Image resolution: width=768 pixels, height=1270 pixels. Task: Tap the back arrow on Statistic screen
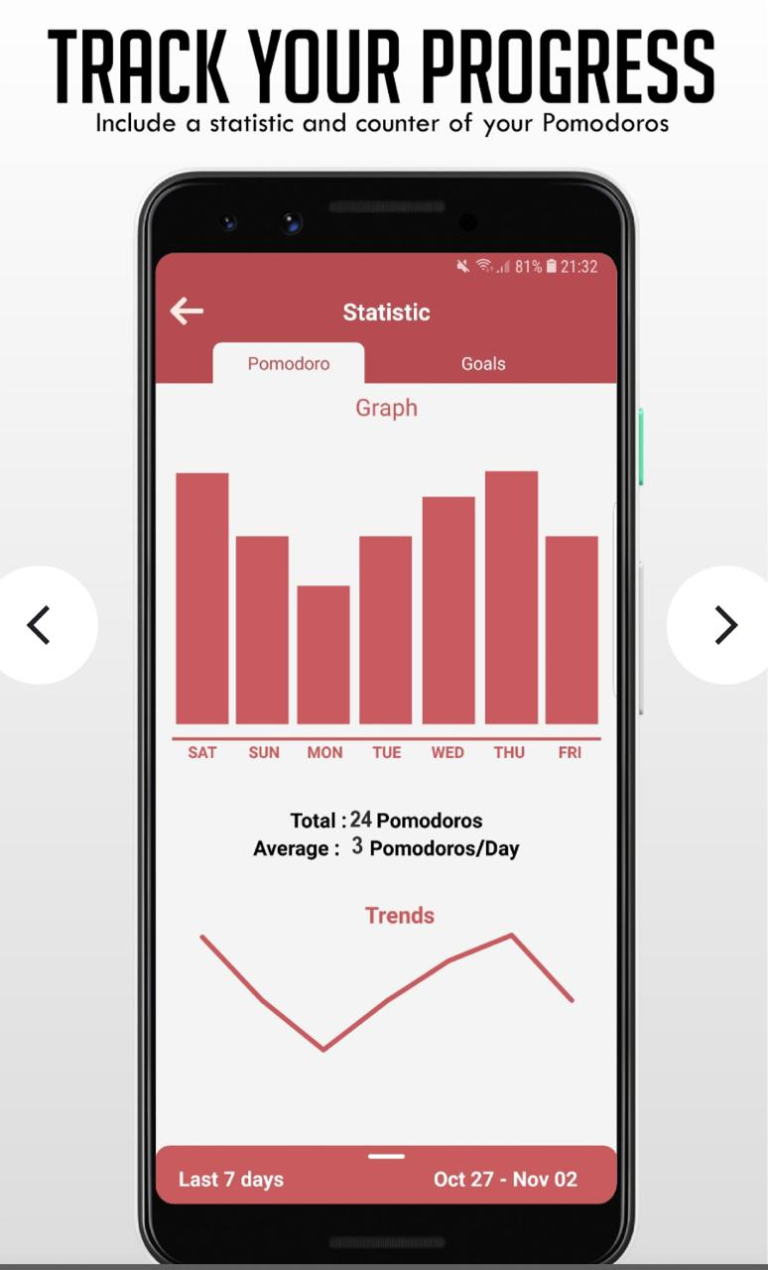point(186,311)
